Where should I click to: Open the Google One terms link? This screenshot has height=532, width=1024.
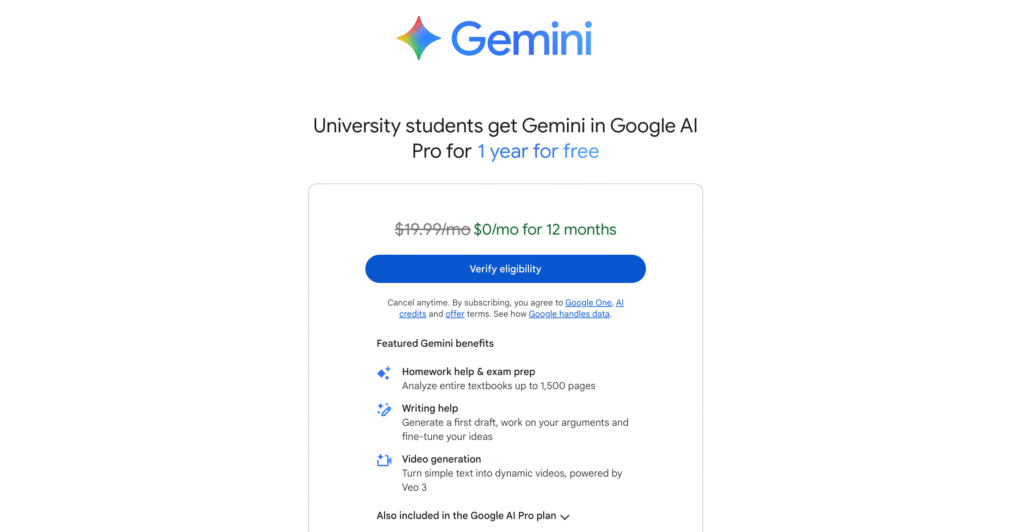tap(587, 302)
